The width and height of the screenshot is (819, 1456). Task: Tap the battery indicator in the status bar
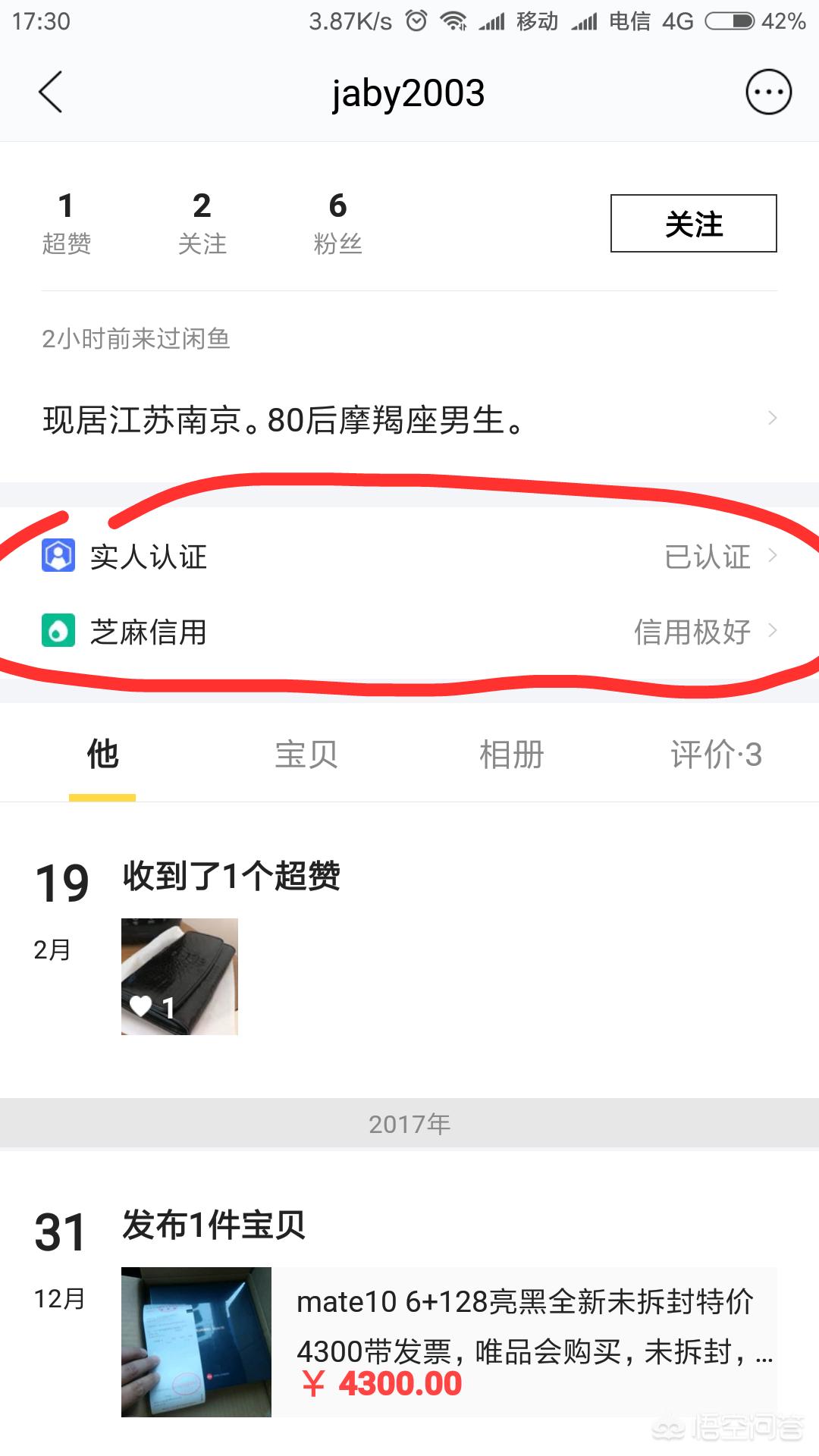click(731, 20)
